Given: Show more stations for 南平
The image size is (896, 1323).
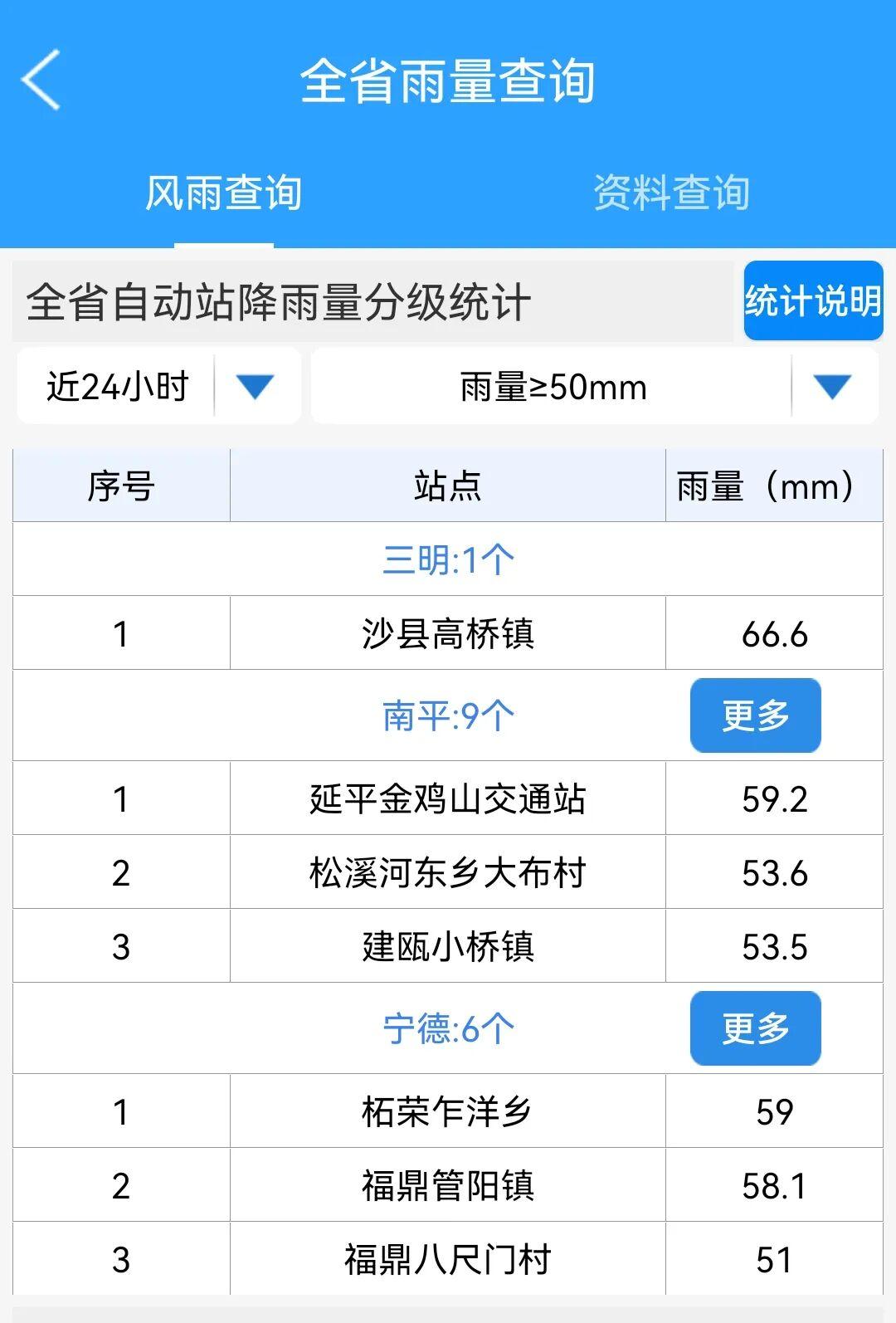Looking at the screenshot, I should pyautogui.click(x=753, y=715).
